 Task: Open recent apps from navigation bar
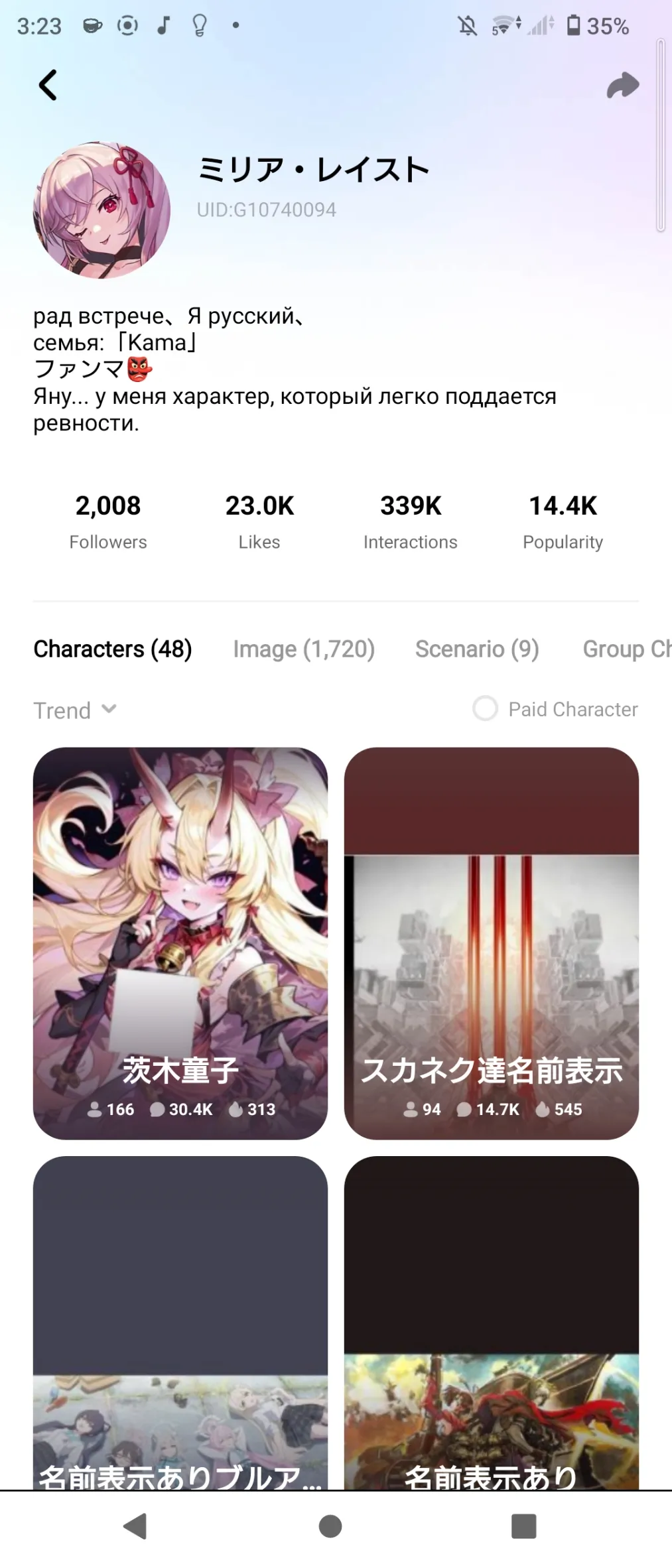(x=523, y=1526)
